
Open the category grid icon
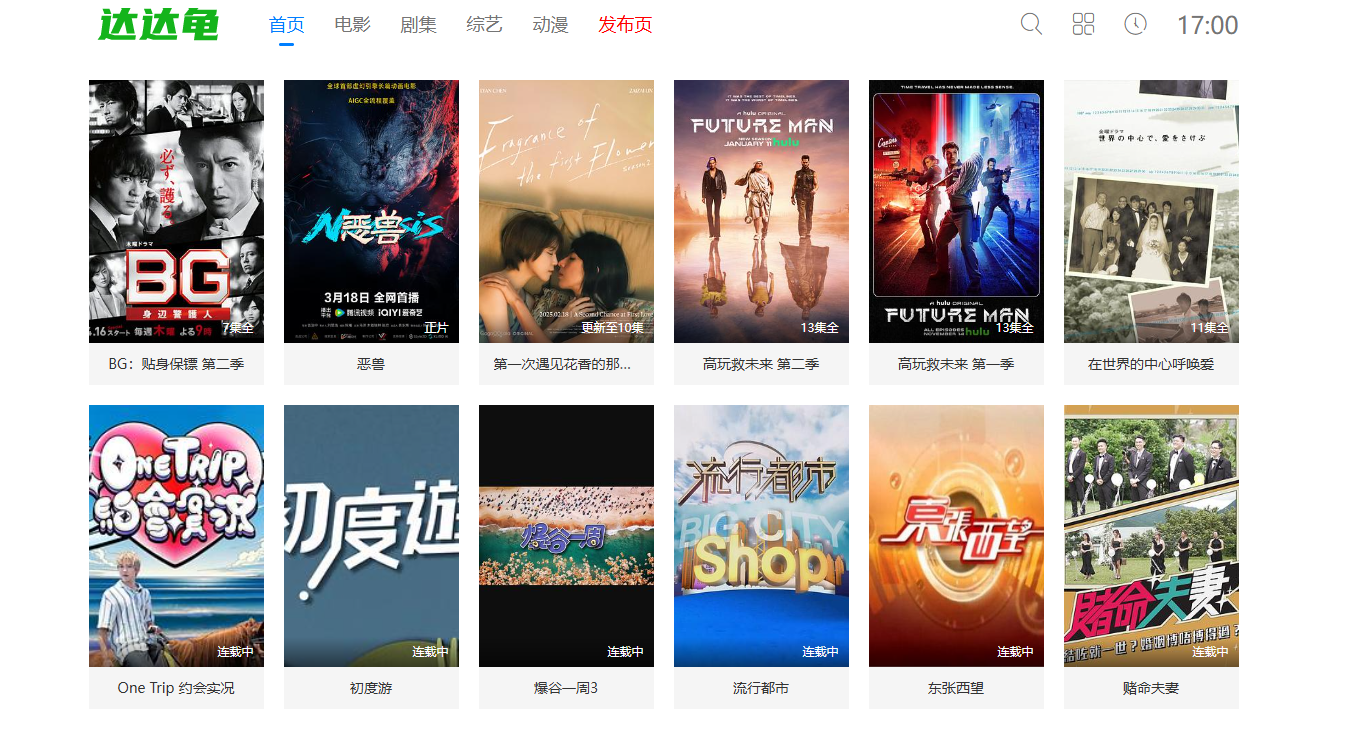pos(1083,24)
